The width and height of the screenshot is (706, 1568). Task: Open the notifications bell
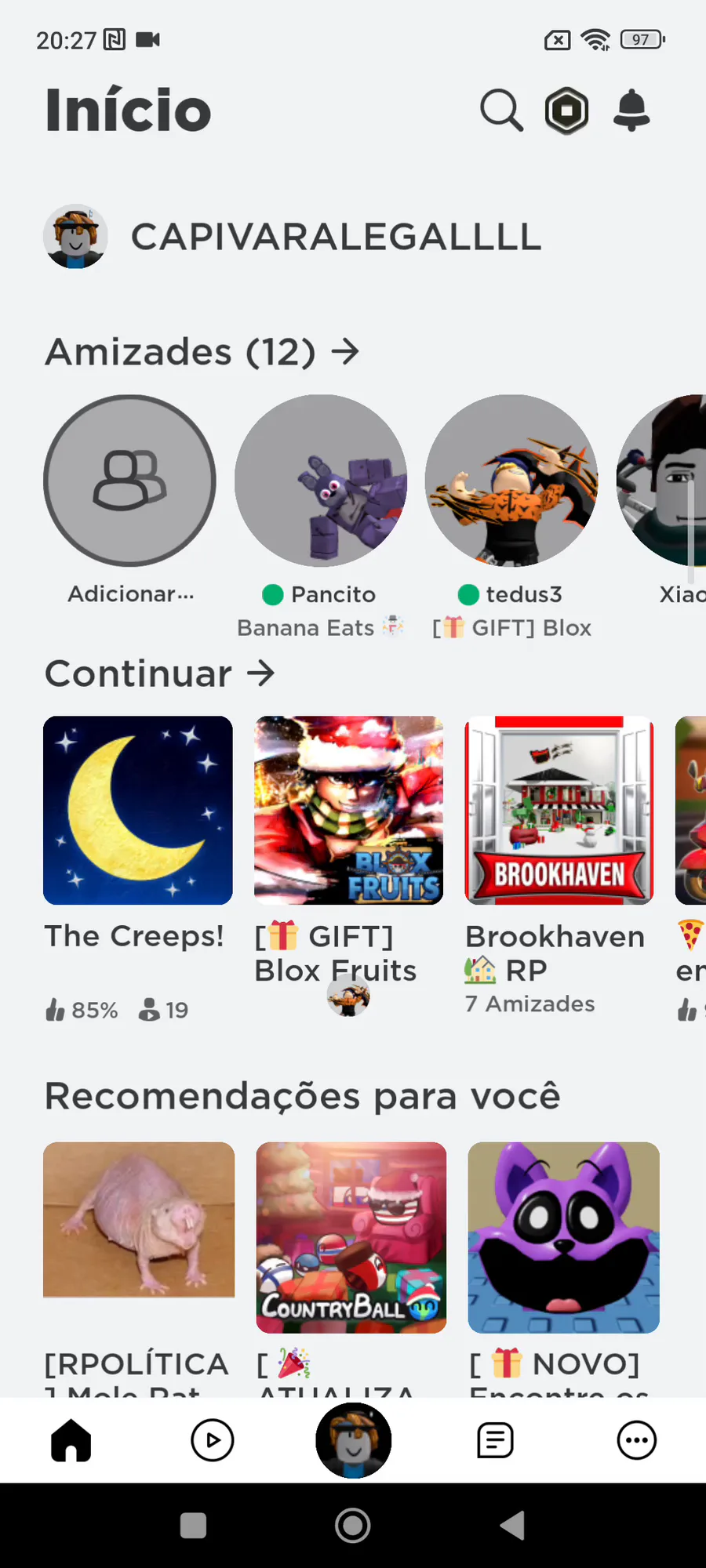coord(631,111)
